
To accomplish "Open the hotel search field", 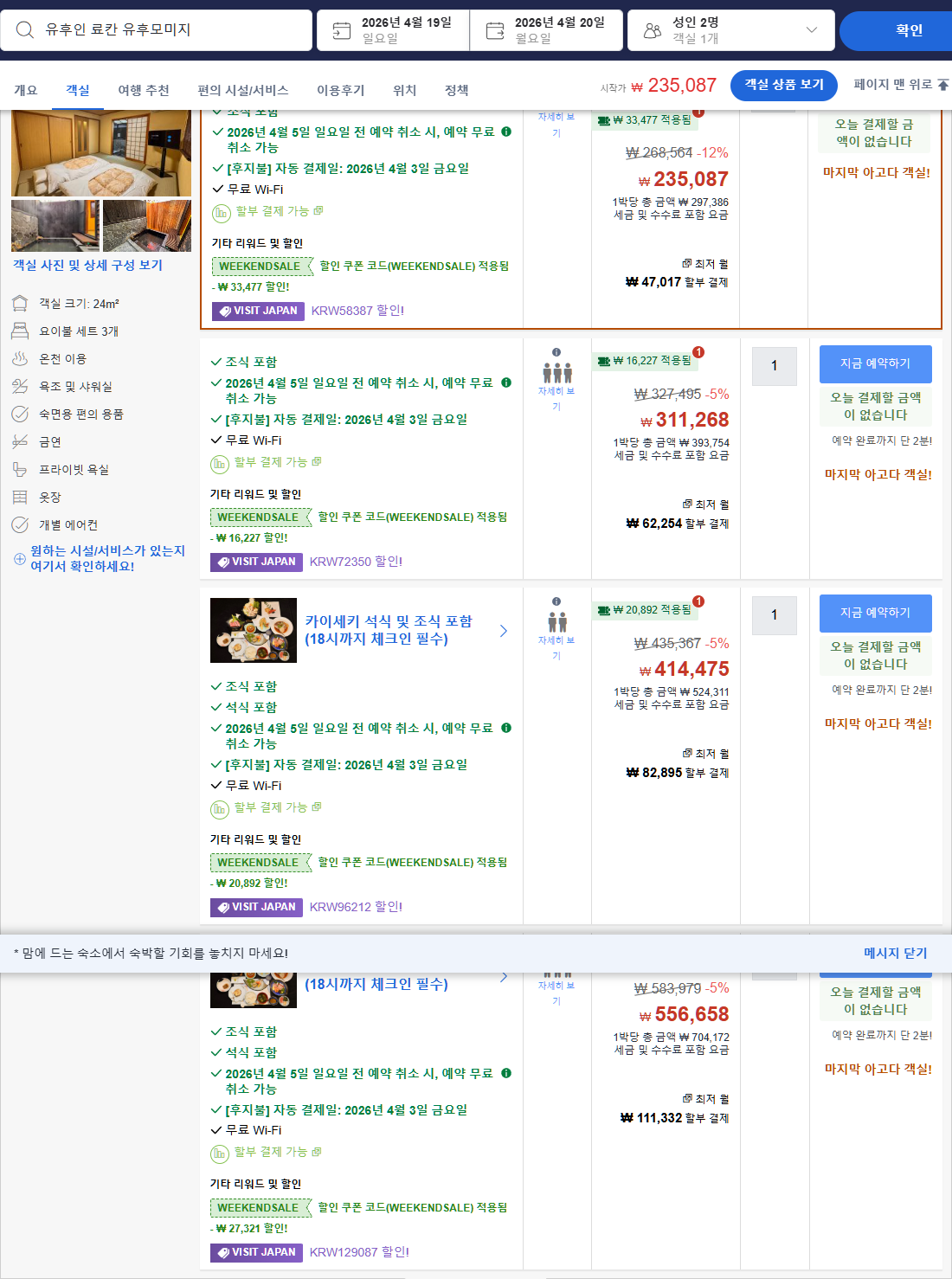I will tap(156, 30).
